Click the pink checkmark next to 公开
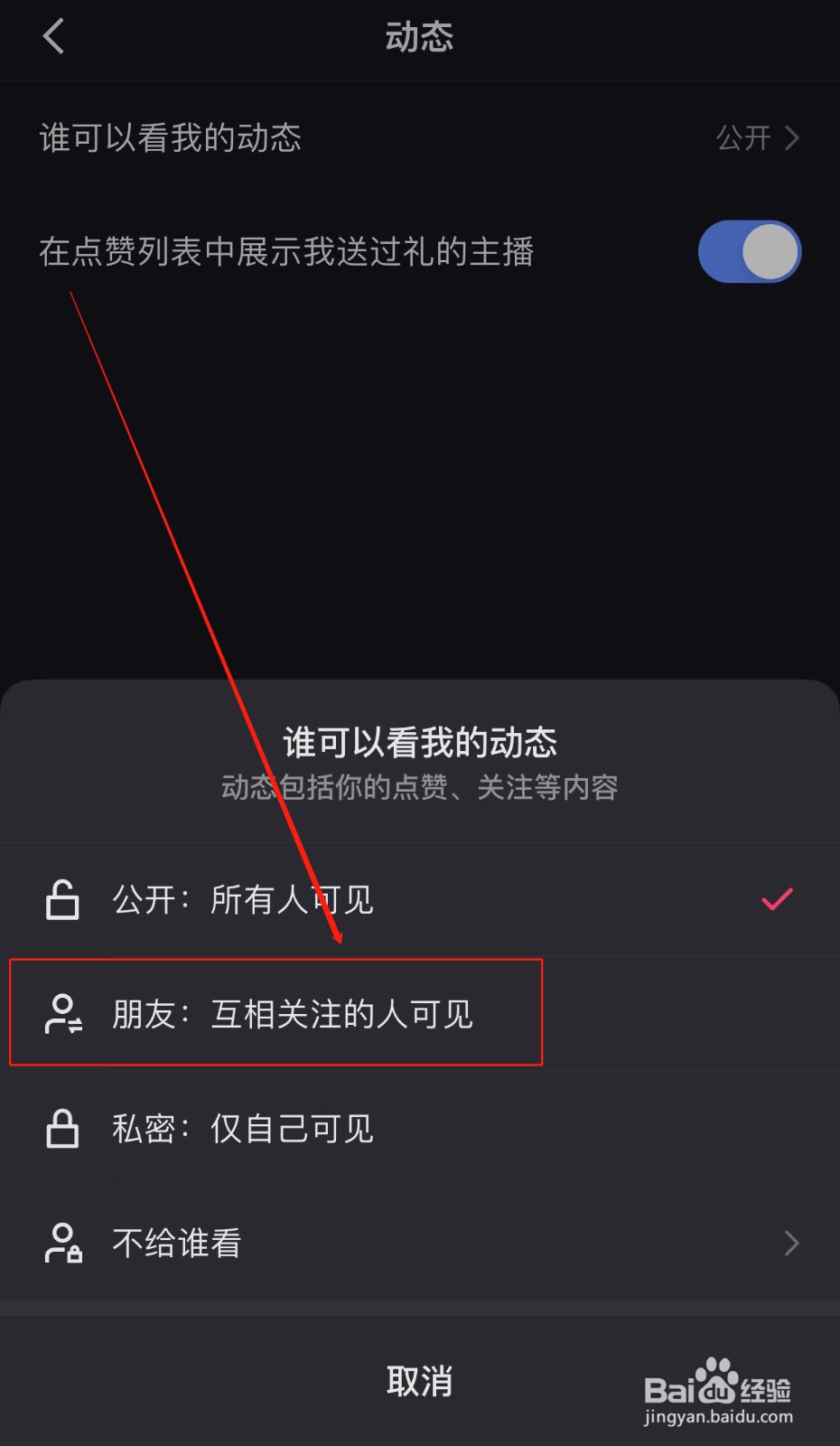840x1446 pixels. coord(775,900)
